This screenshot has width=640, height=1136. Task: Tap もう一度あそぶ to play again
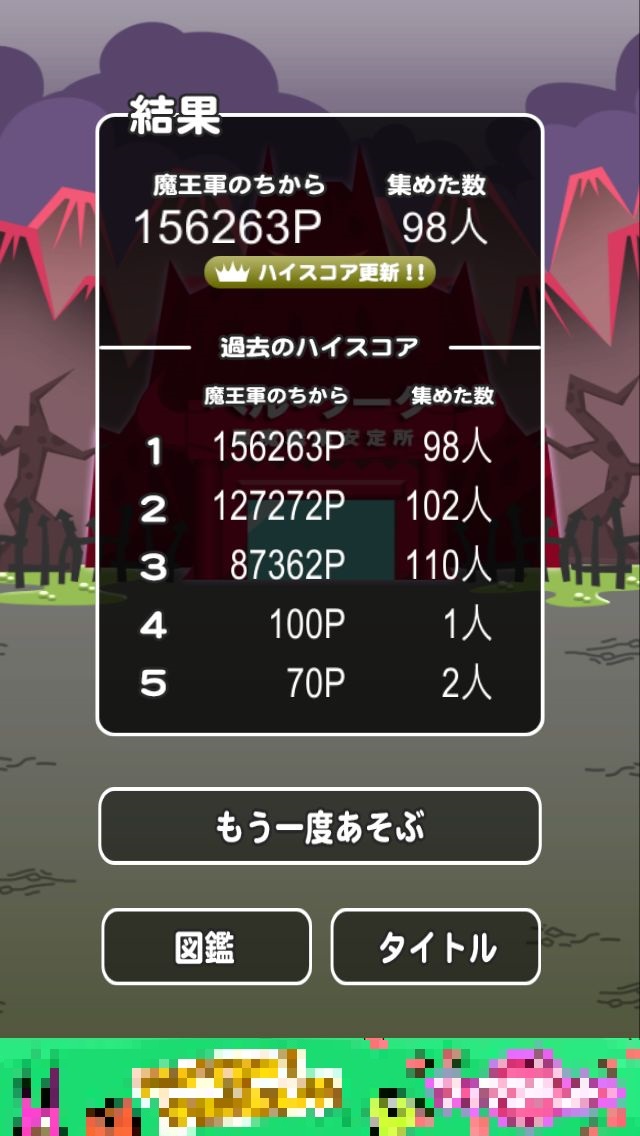[319, 826]
